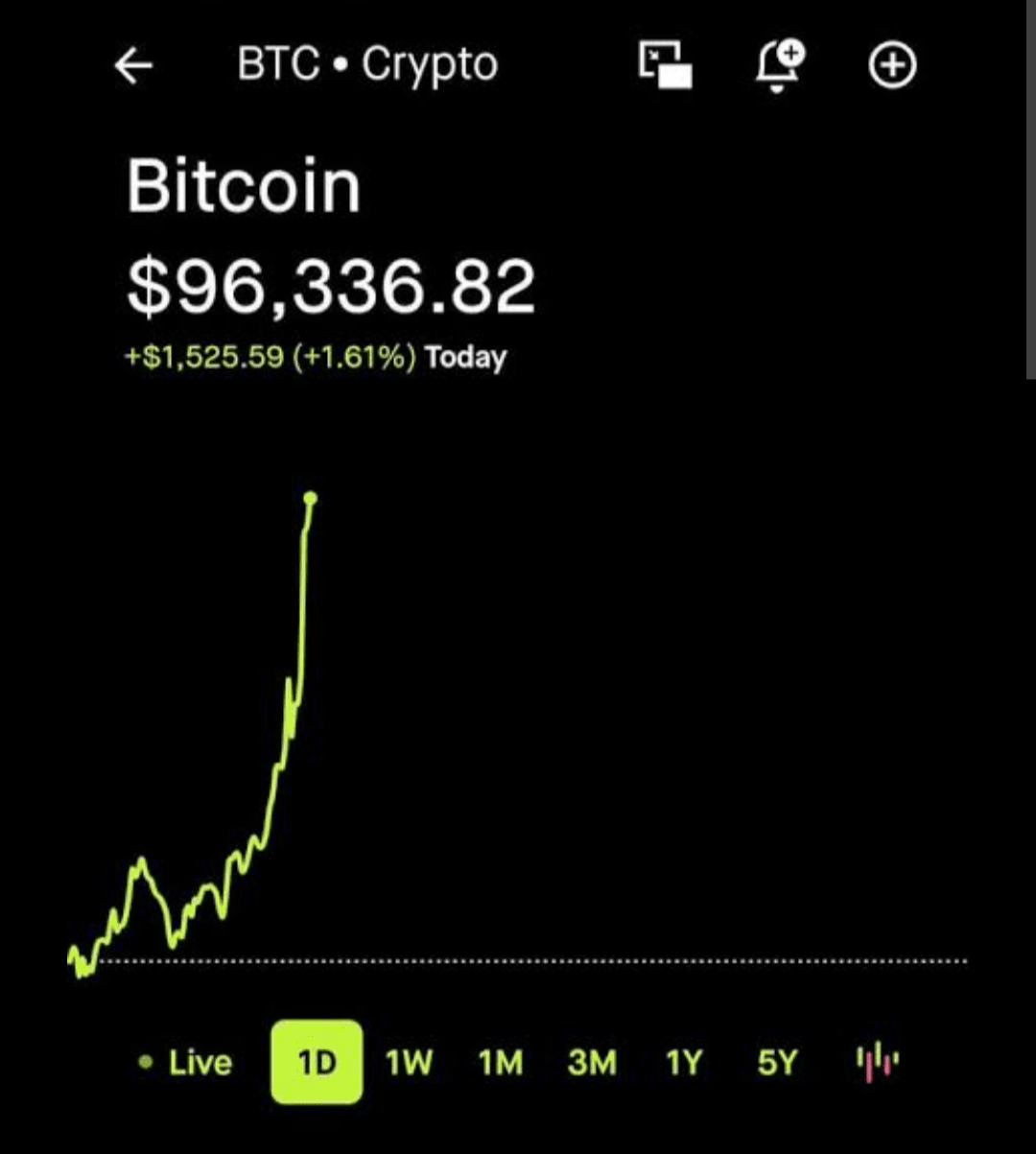
Task: Toggle candlestick chart mode
Action: (x=877, y=1062)
